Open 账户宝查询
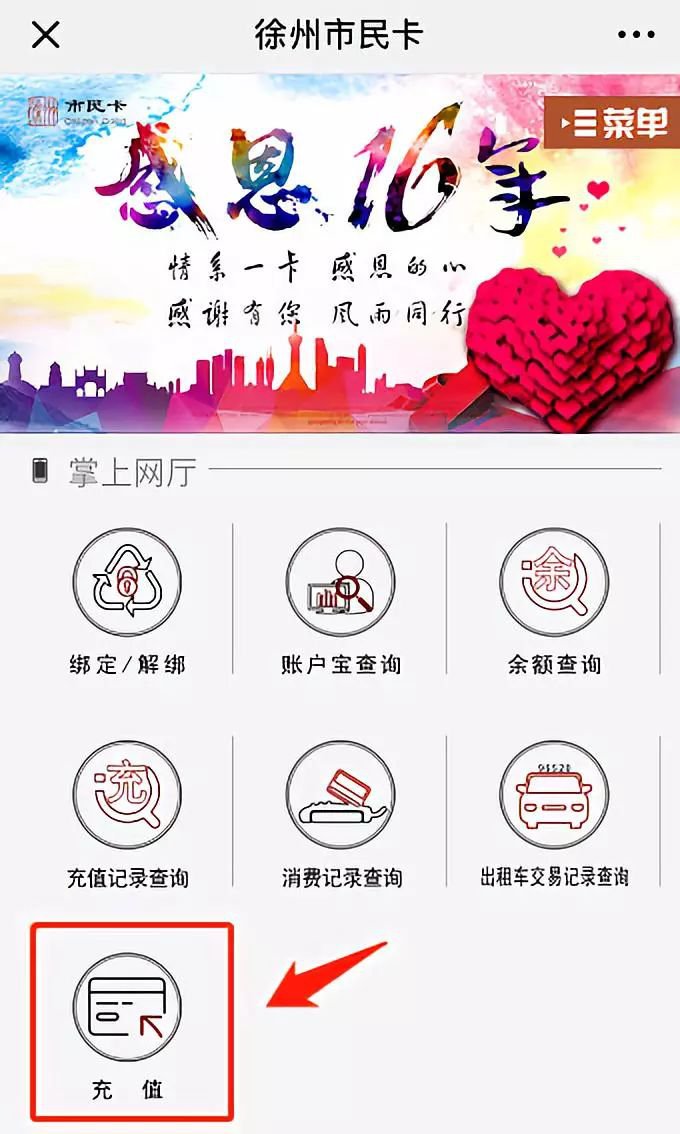The height and width of the screenshot is (1134, 680). (x=340, y=600)
